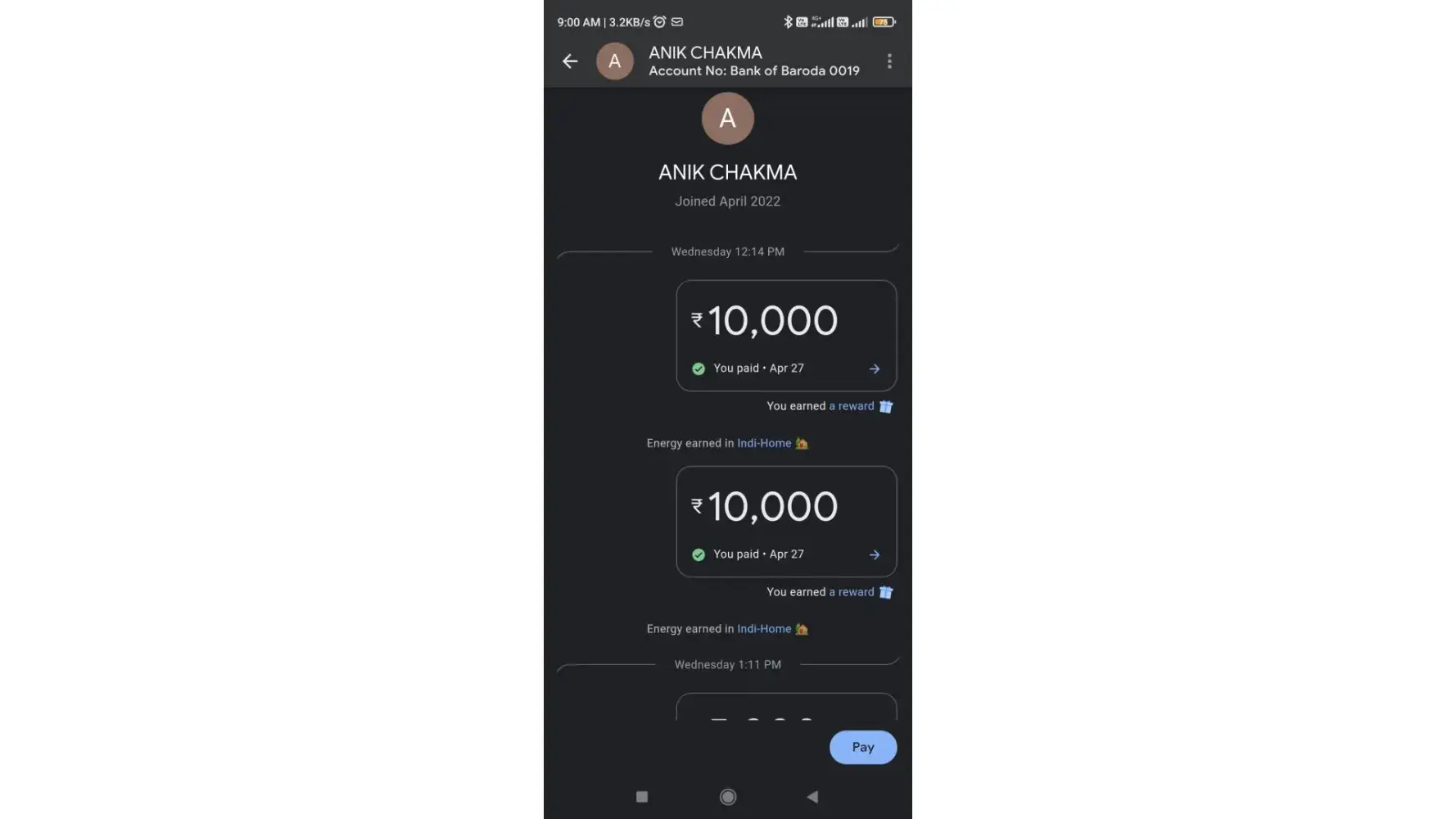
Task: Open first Indi-Home energy link
Action: [x=763, y=443]
